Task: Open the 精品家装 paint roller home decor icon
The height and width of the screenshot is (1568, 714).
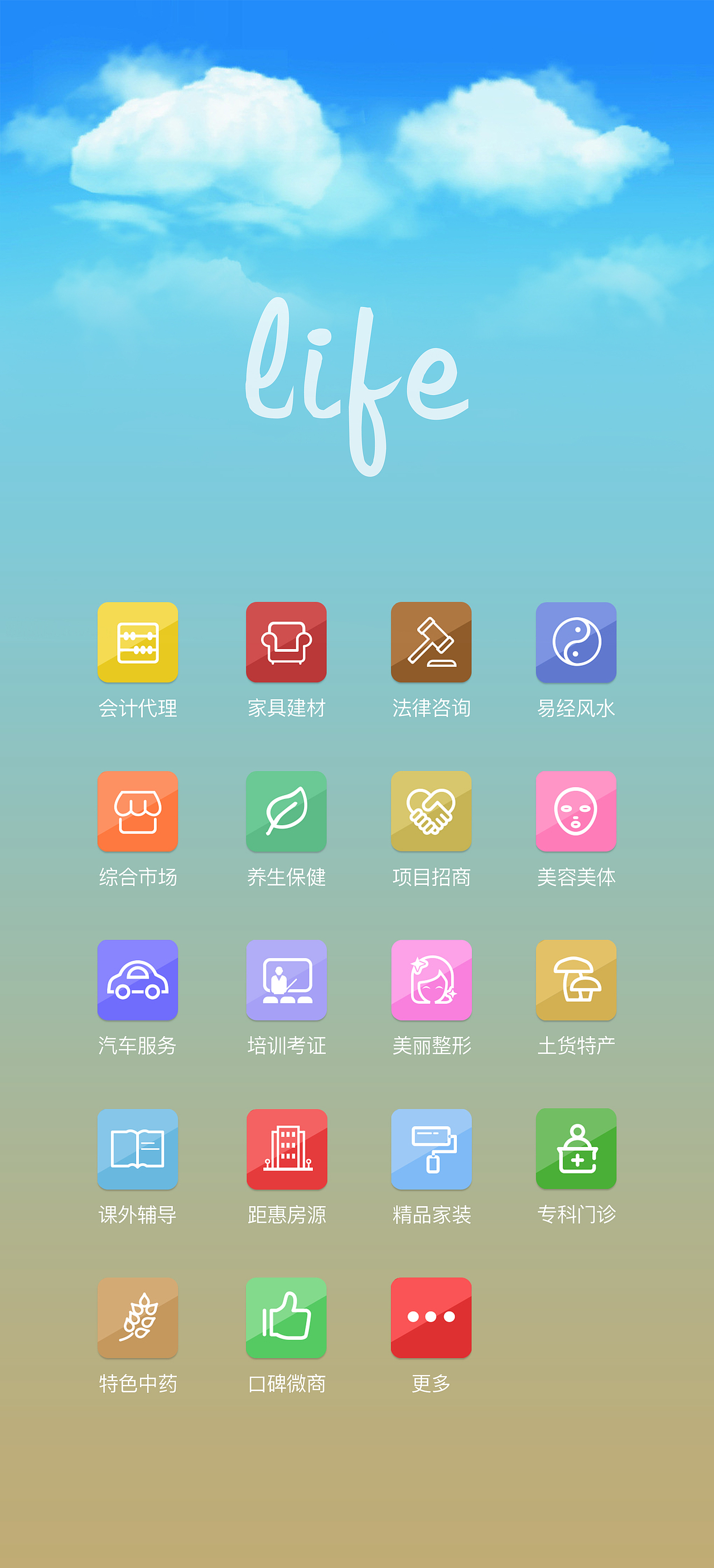Action: (431, 1149)
